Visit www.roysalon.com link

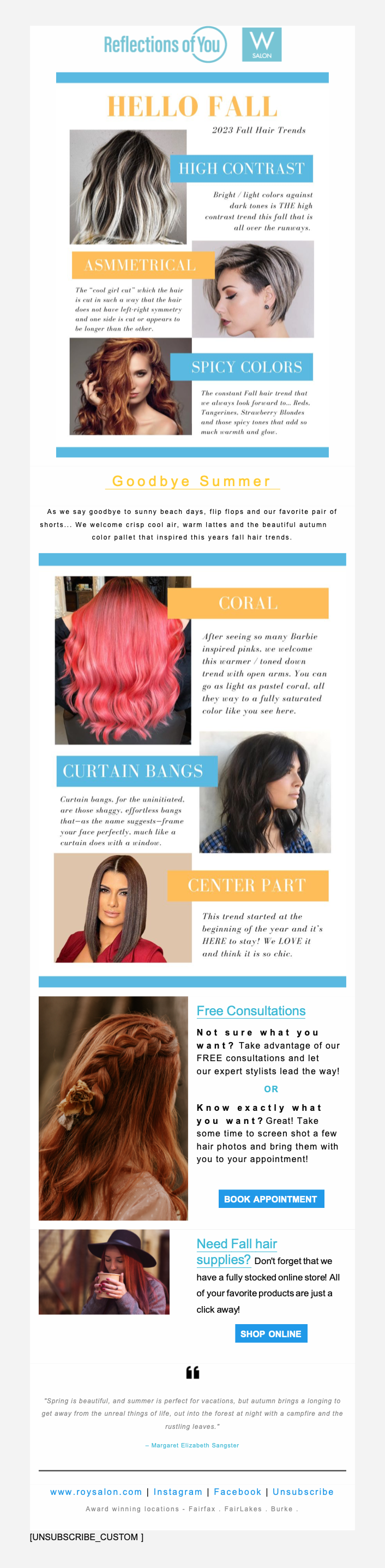tap(96, 1491)
